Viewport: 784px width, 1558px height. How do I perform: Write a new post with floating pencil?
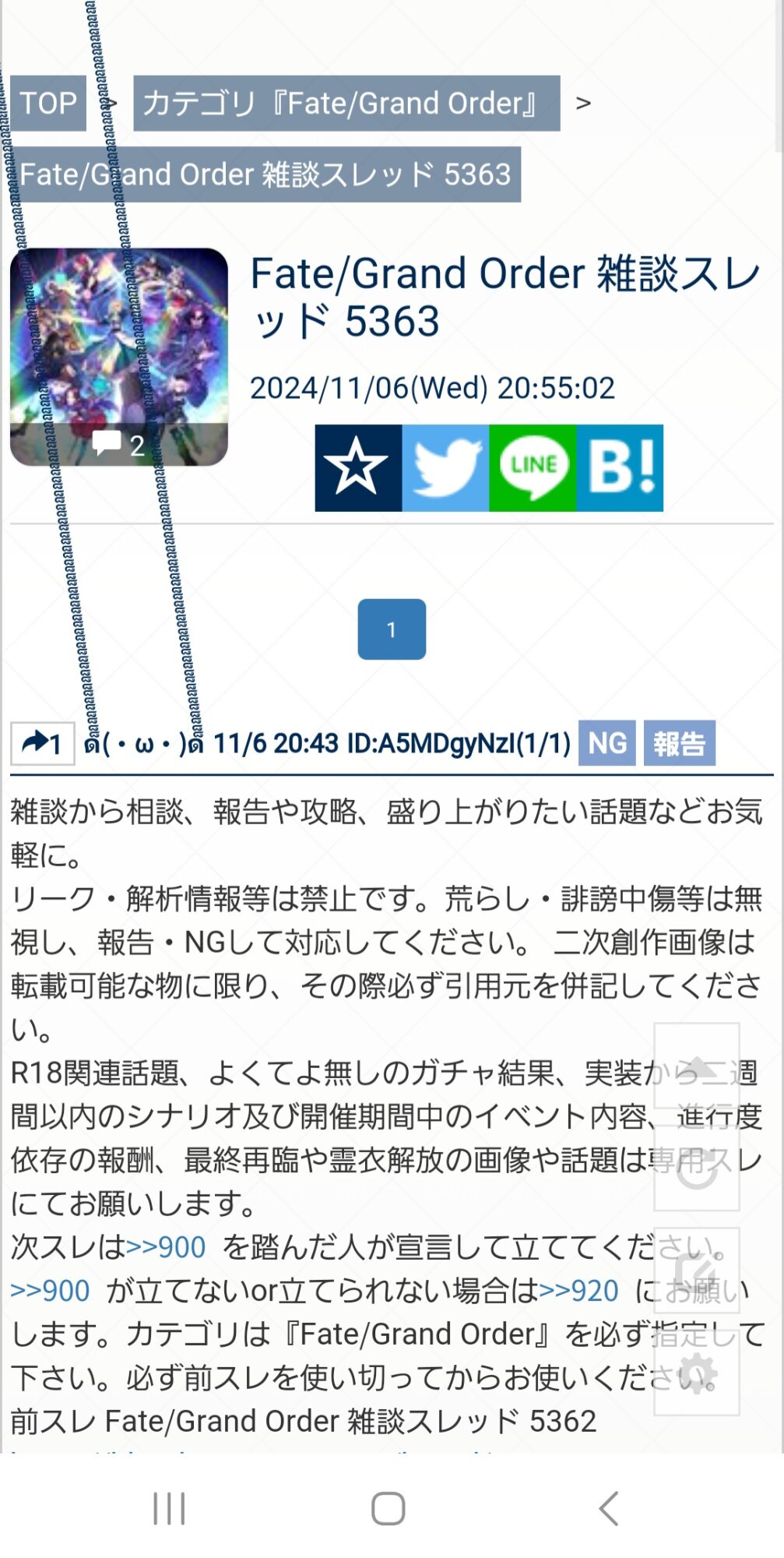(x=697, y=1271)
